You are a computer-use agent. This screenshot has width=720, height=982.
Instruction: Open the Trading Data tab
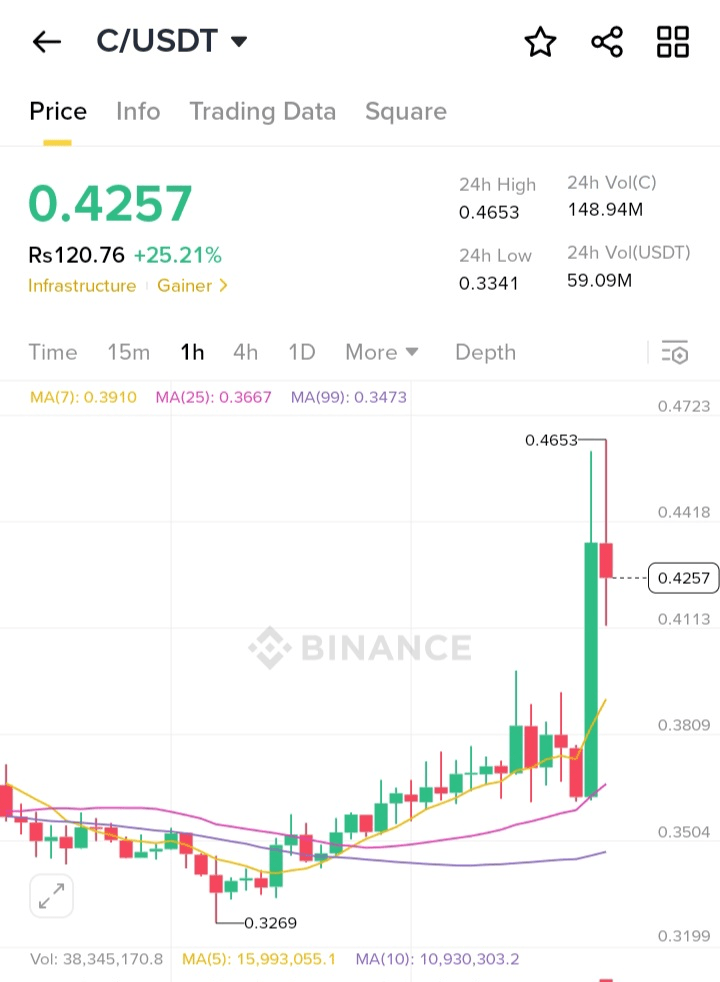(x=262, y=111)
